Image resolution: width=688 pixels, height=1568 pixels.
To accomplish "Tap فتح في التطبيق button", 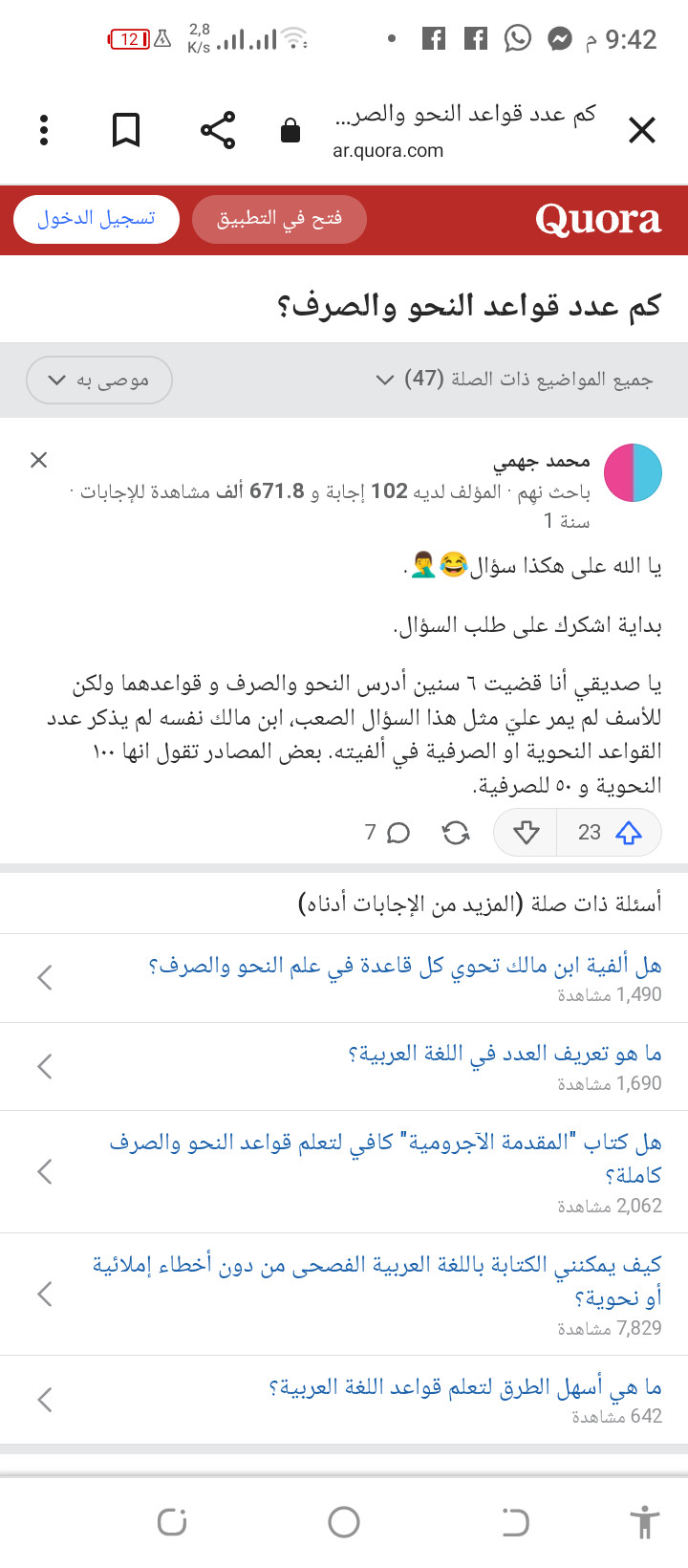I will [279, 219].
